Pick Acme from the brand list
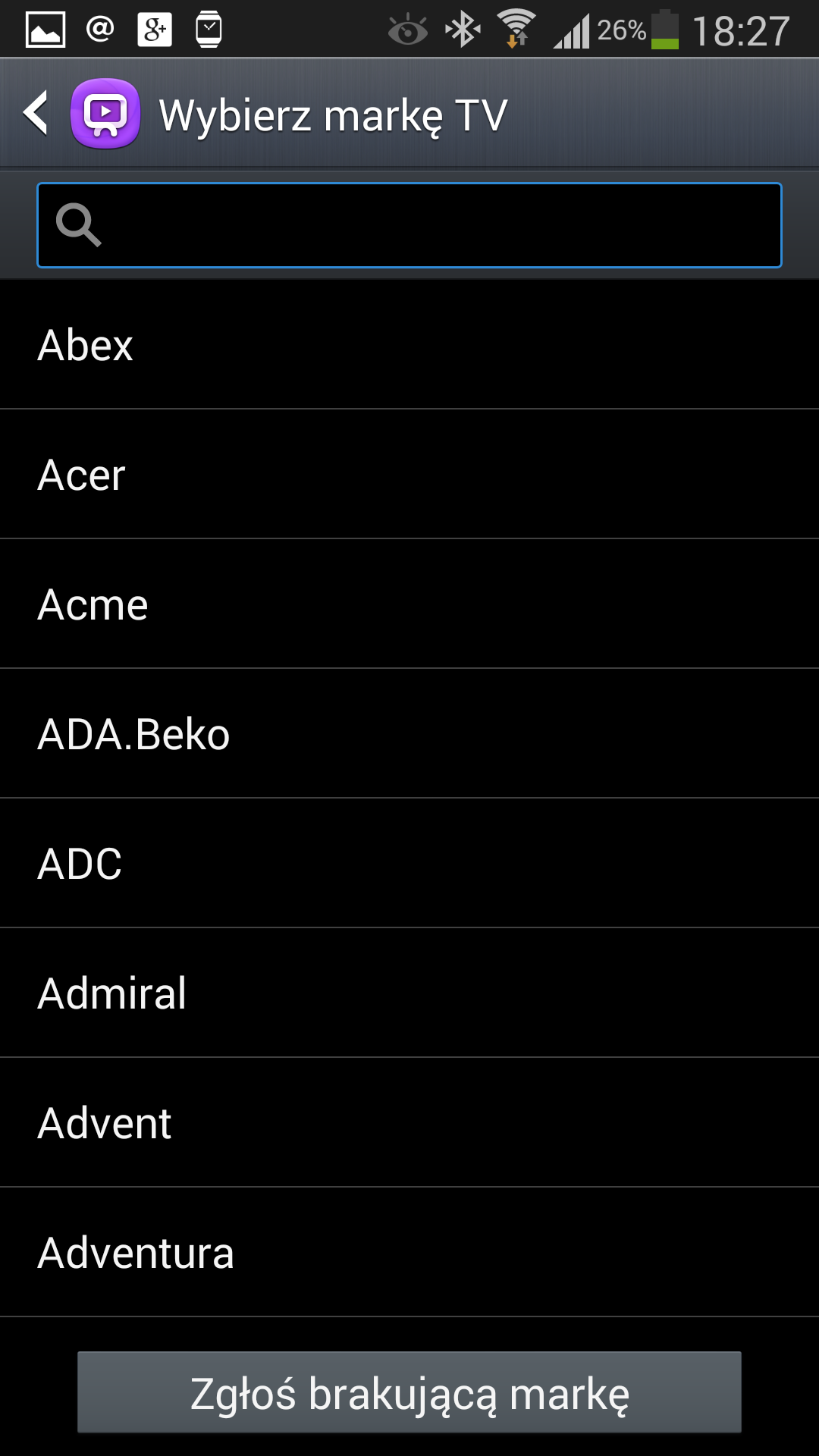 tap(409, 604)
